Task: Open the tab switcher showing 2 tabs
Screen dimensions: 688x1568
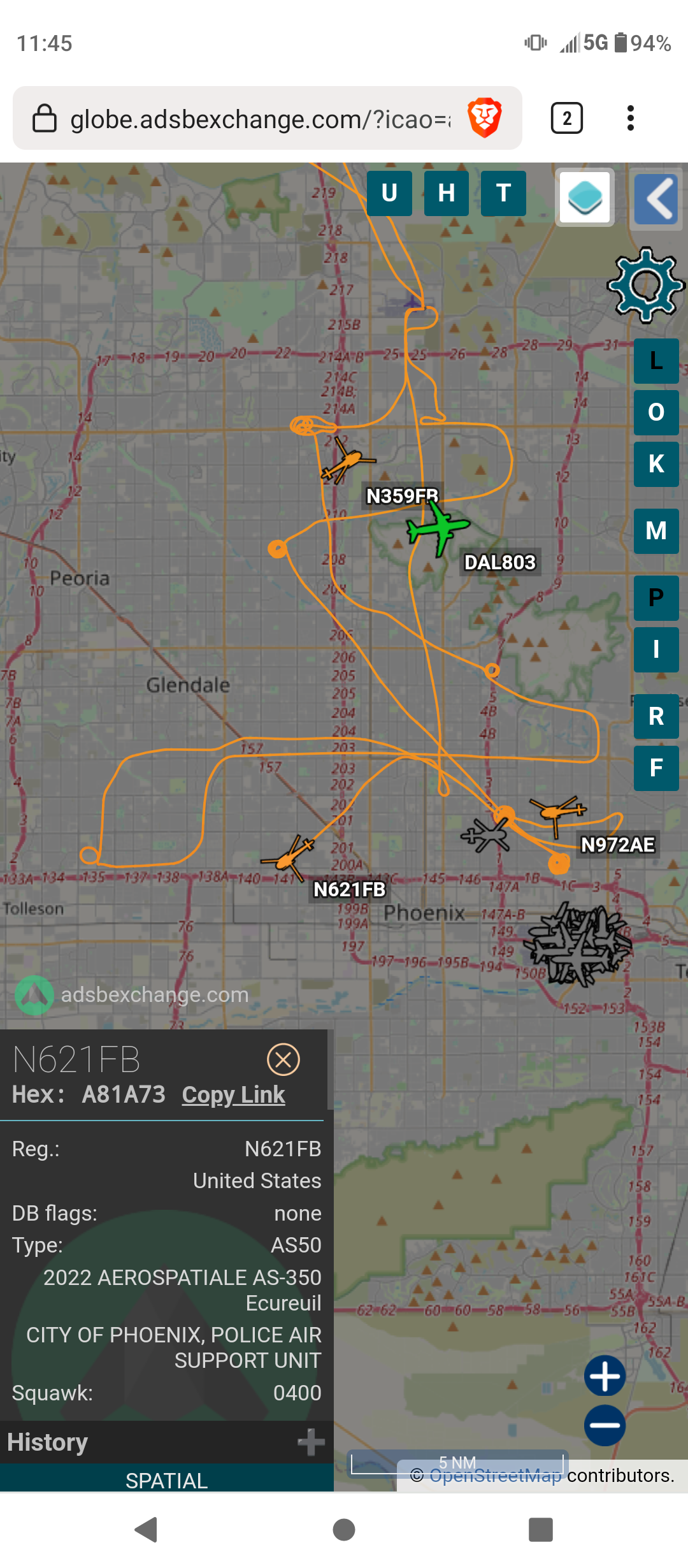Action: (x=566, y=118)
